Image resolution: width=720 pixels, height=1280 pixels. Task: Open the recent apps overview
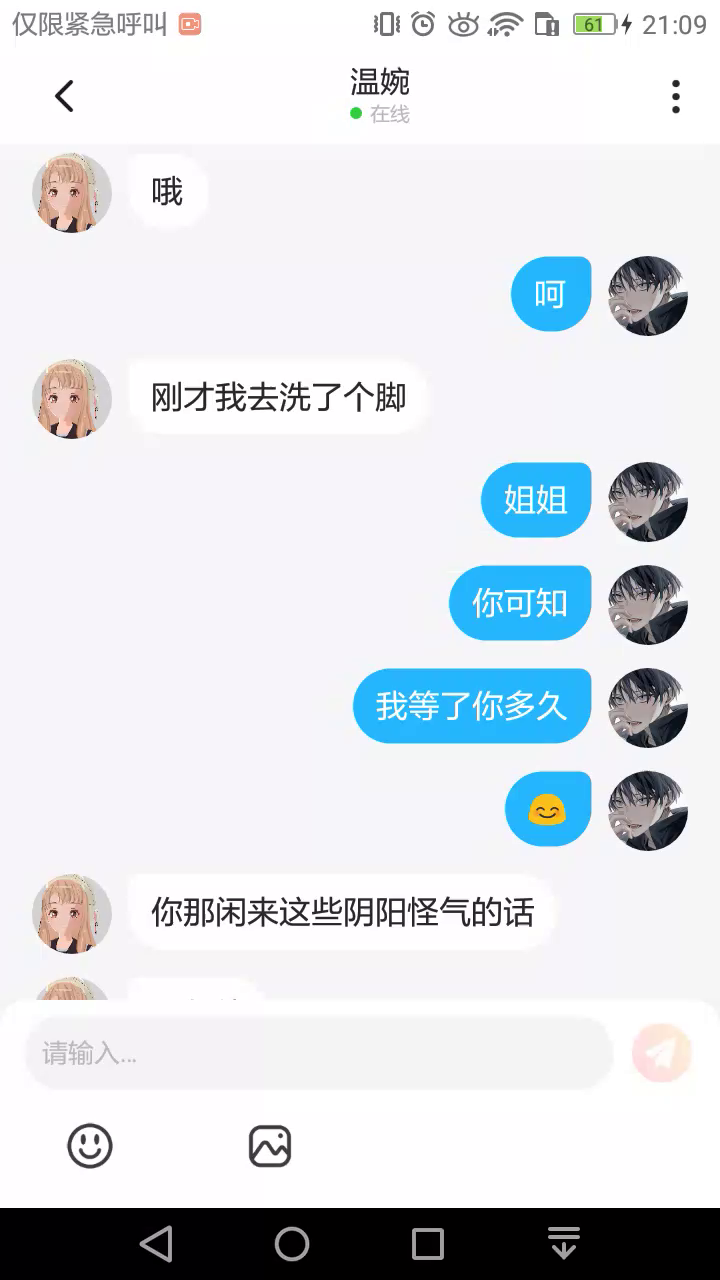(x=428, y=1244)
